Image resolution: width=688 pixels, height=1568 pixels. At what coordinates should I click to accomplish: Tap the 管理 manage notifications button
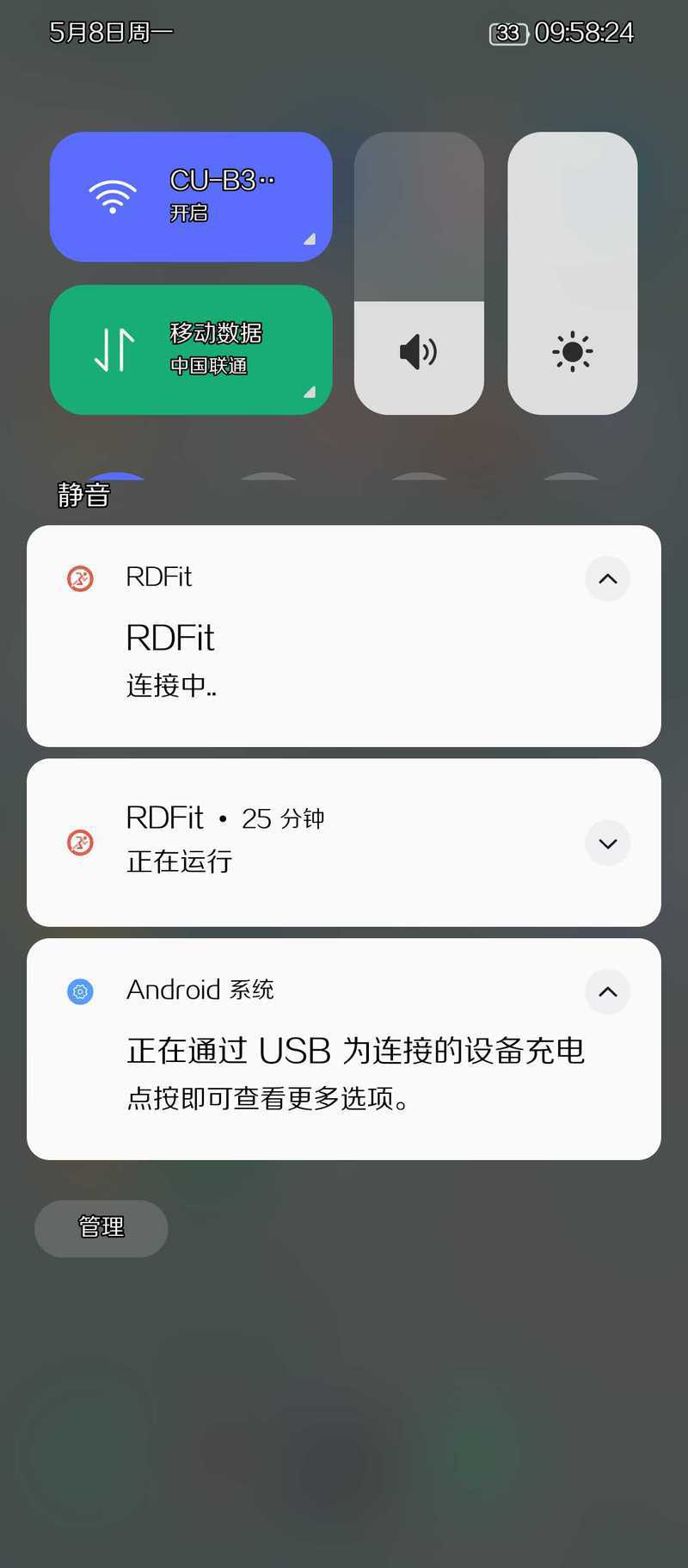[x=101, y=1228]
